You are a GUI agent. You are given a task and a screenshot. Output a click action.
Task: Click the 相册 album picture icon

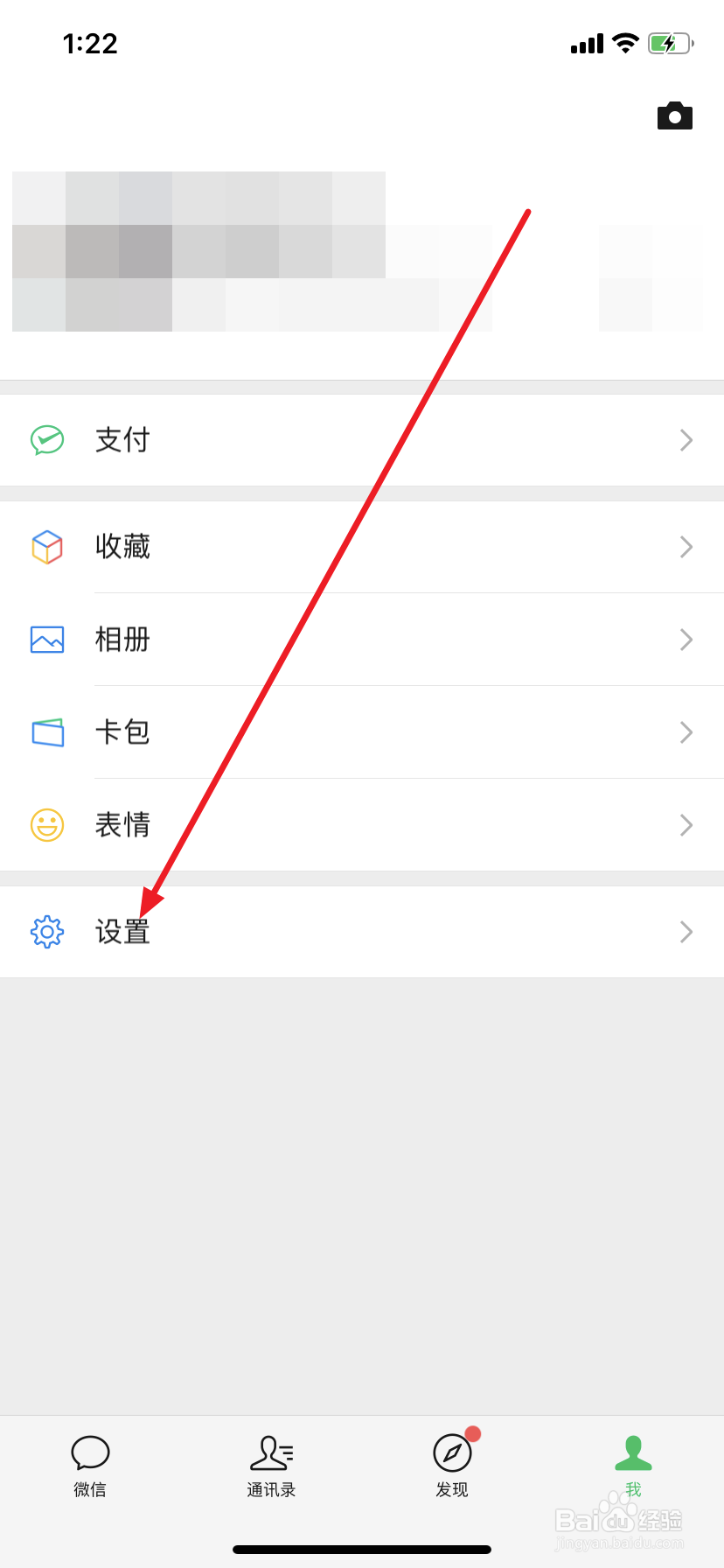tap(46, 640)
